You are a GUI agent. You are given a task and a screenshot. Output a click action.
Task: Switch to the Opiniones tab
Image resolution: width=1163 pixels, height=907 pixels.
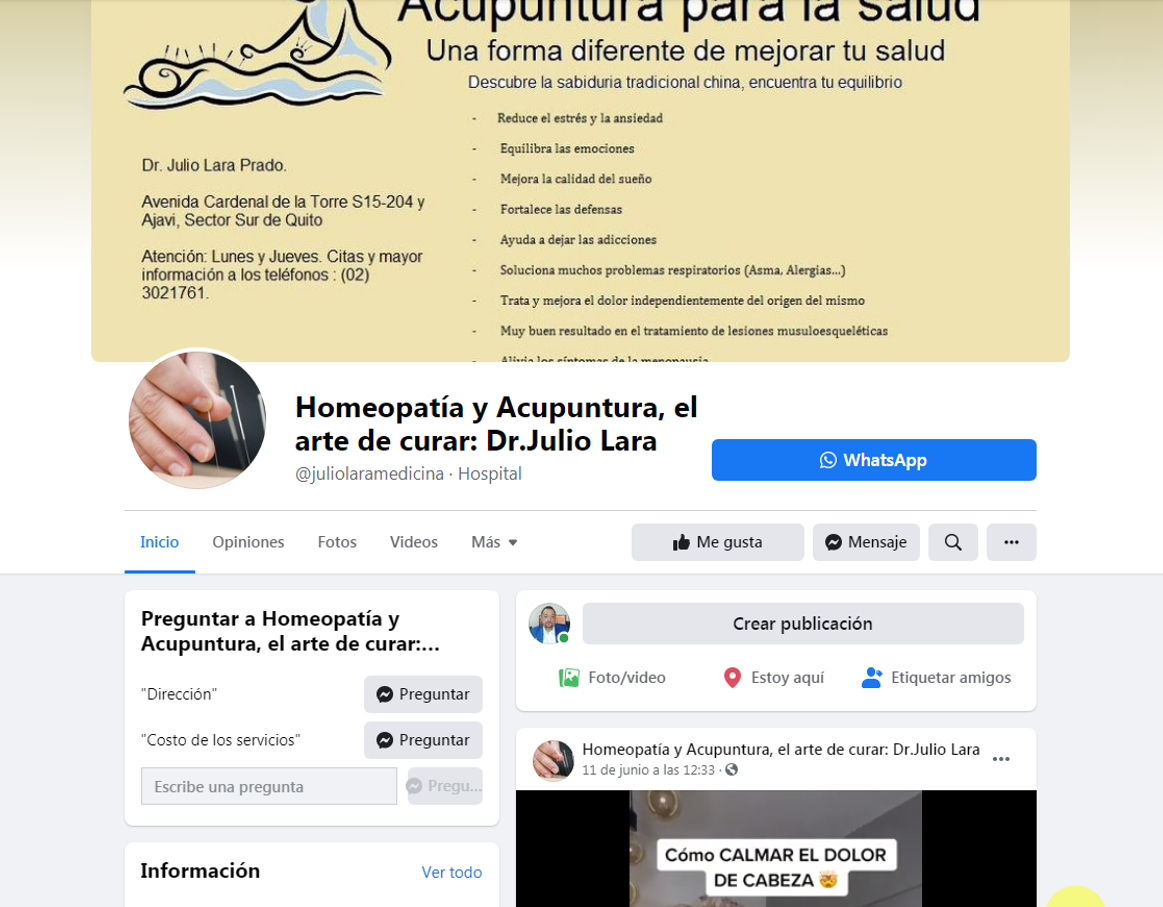click(248, 542)
